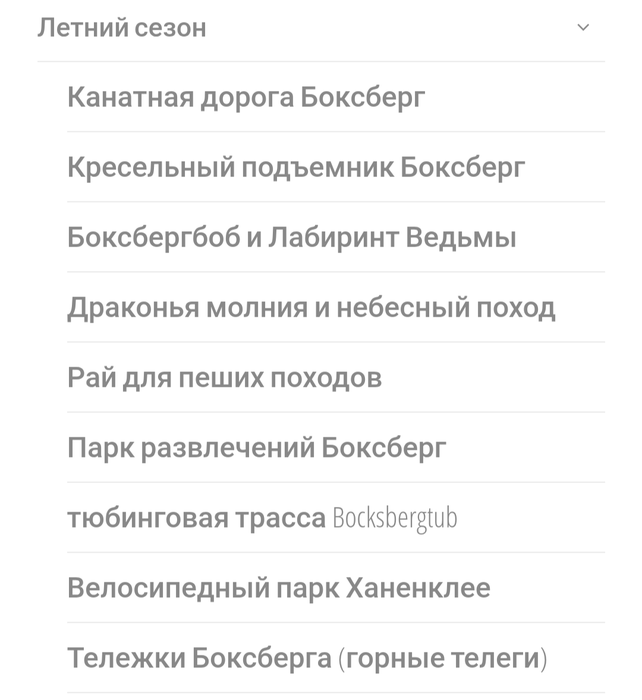Go to Боксбергбоб и Лабиринт Ведьмы
642x700 pixels.
point(292,238)
